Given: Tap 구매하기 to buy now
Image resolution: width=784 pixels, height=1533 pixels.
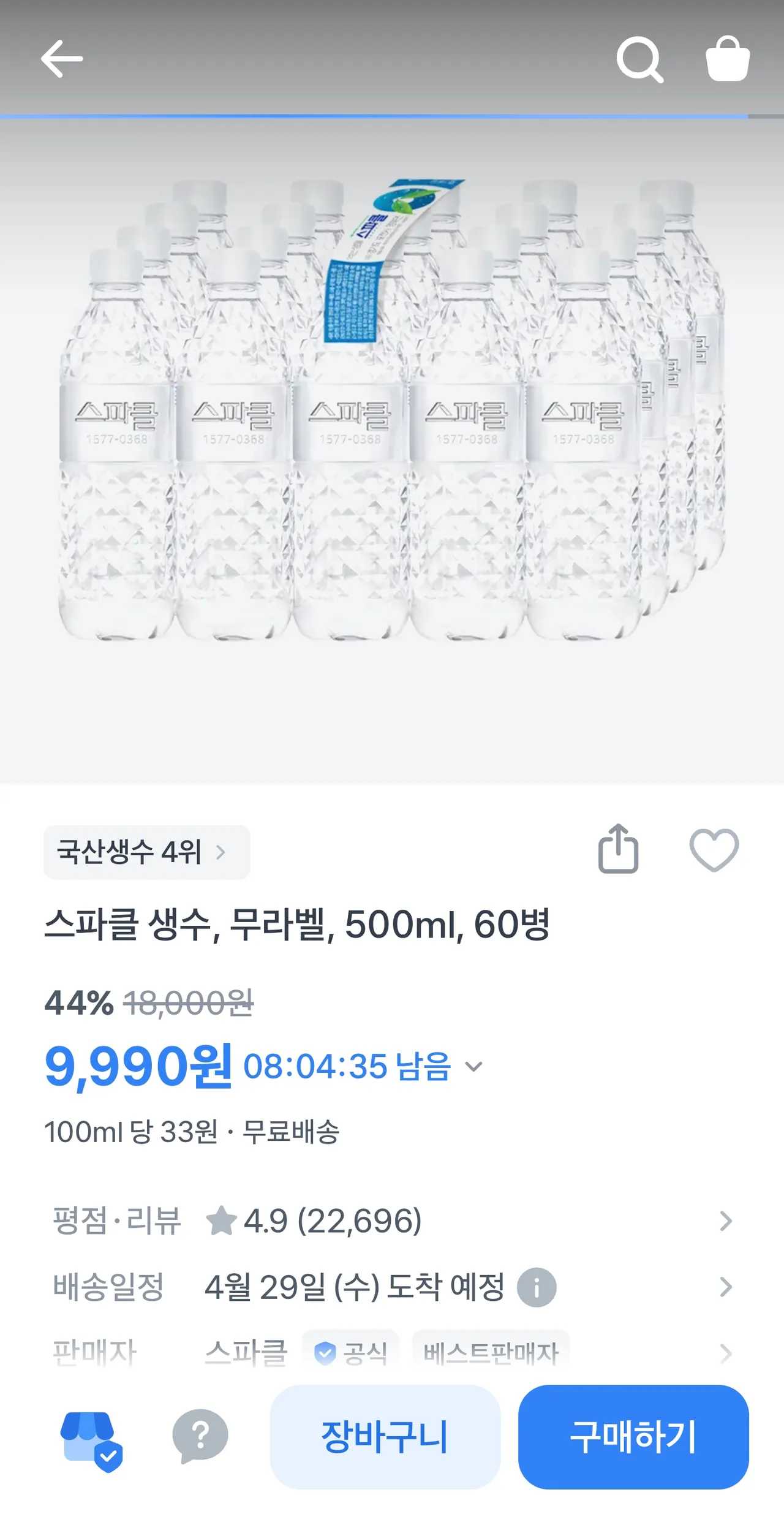Looking at the screenshot, I should pyautogui.click(x=633, y=1437).
